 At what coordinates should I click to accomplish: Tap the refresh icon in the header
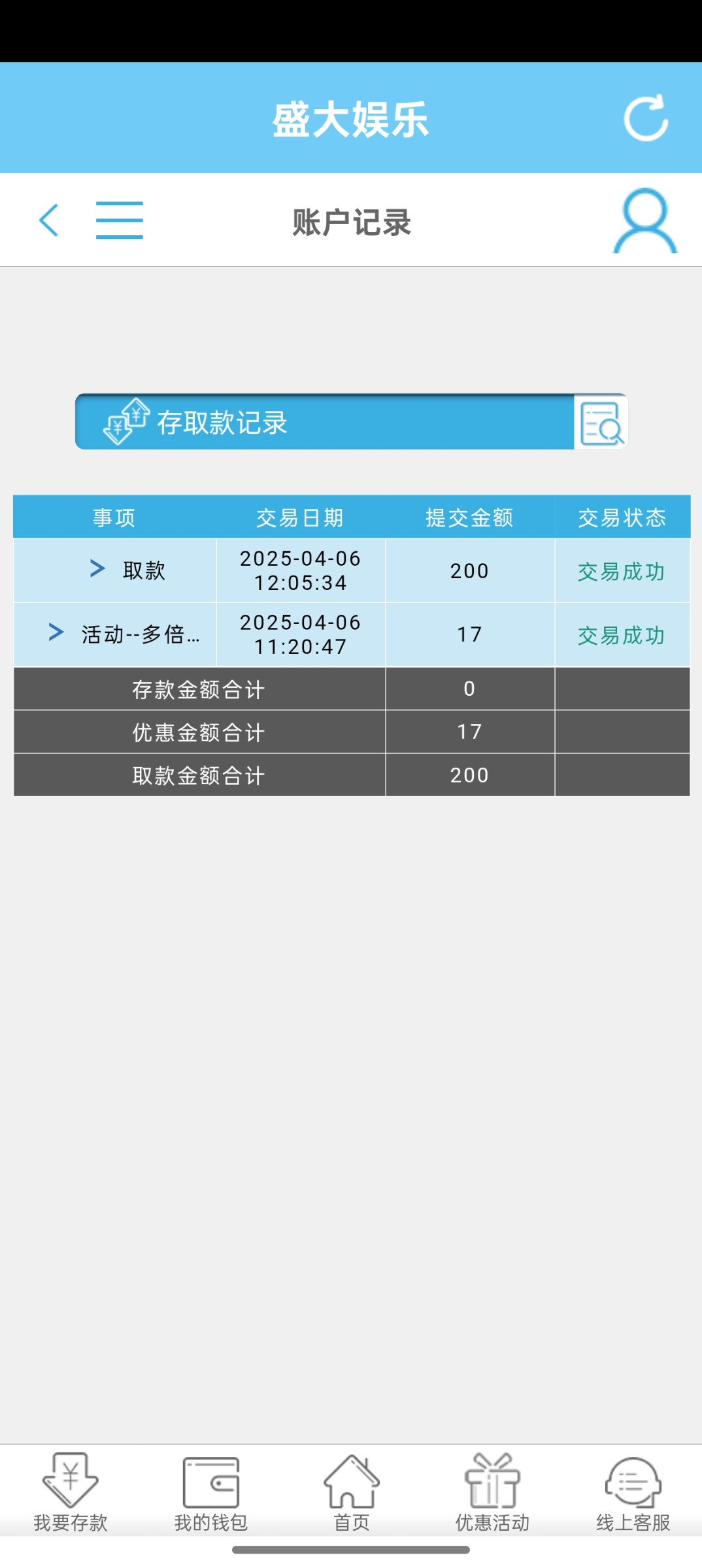646,118
